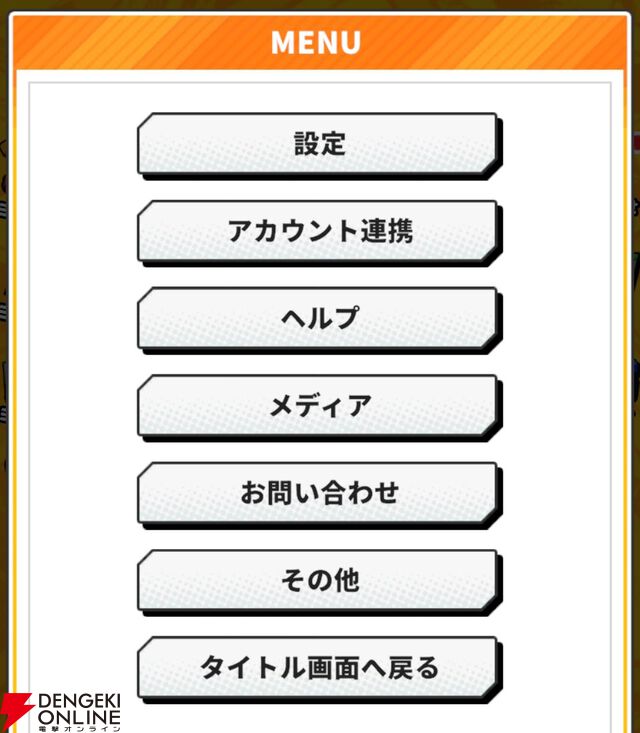
Task: Tap the メディア button
Action: 319,406
